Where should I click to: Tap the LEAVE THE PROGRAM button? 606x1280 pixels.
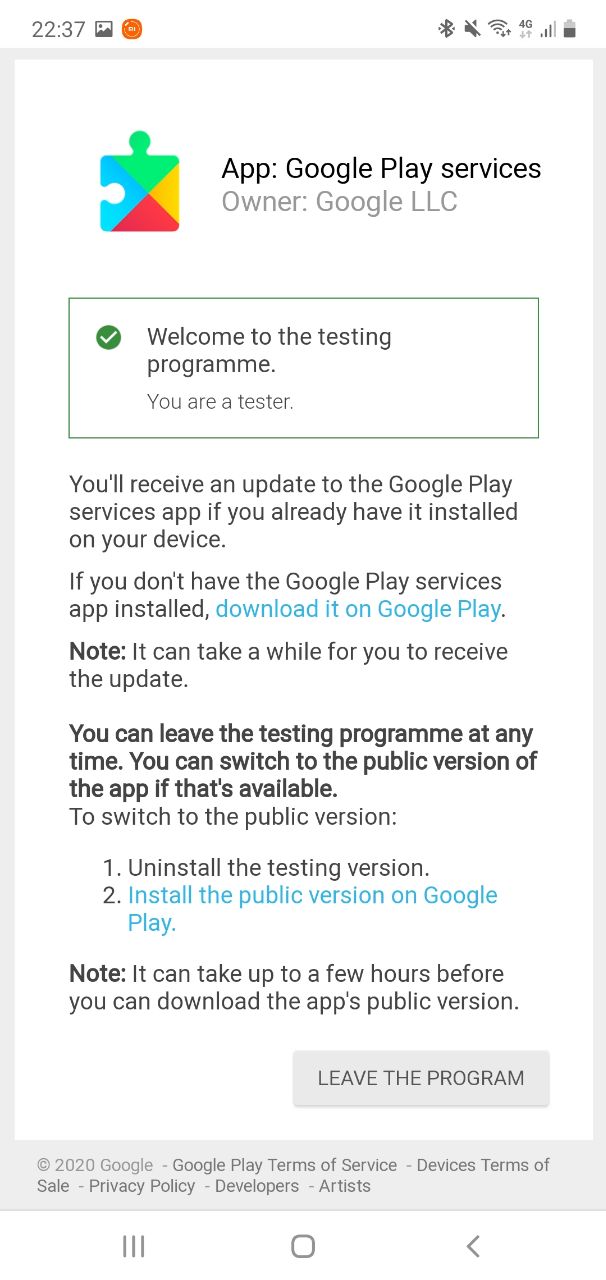point(421,1078)
